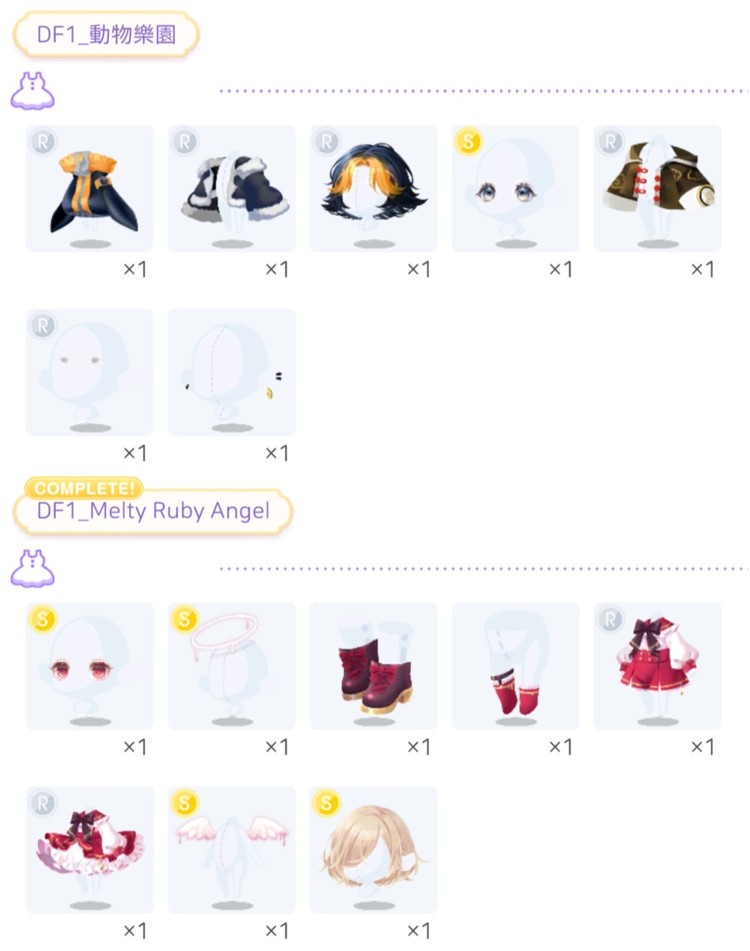Viewport: 750px width, 951px height.
Task: View the small grey eyes face item
Action: pyautogui.click(x=90, y=372)
